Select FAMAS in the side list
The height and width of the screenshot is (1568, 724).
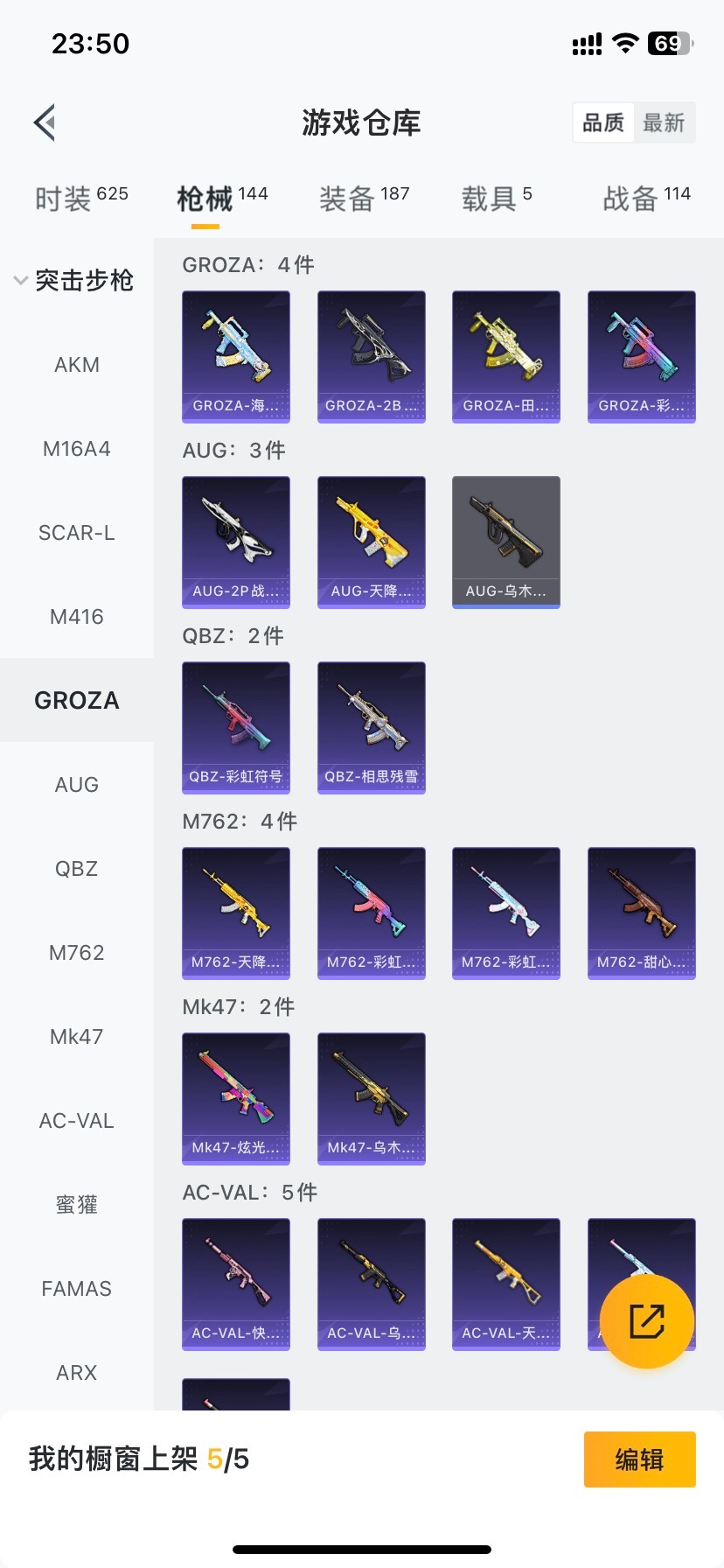coord(77,1289)
